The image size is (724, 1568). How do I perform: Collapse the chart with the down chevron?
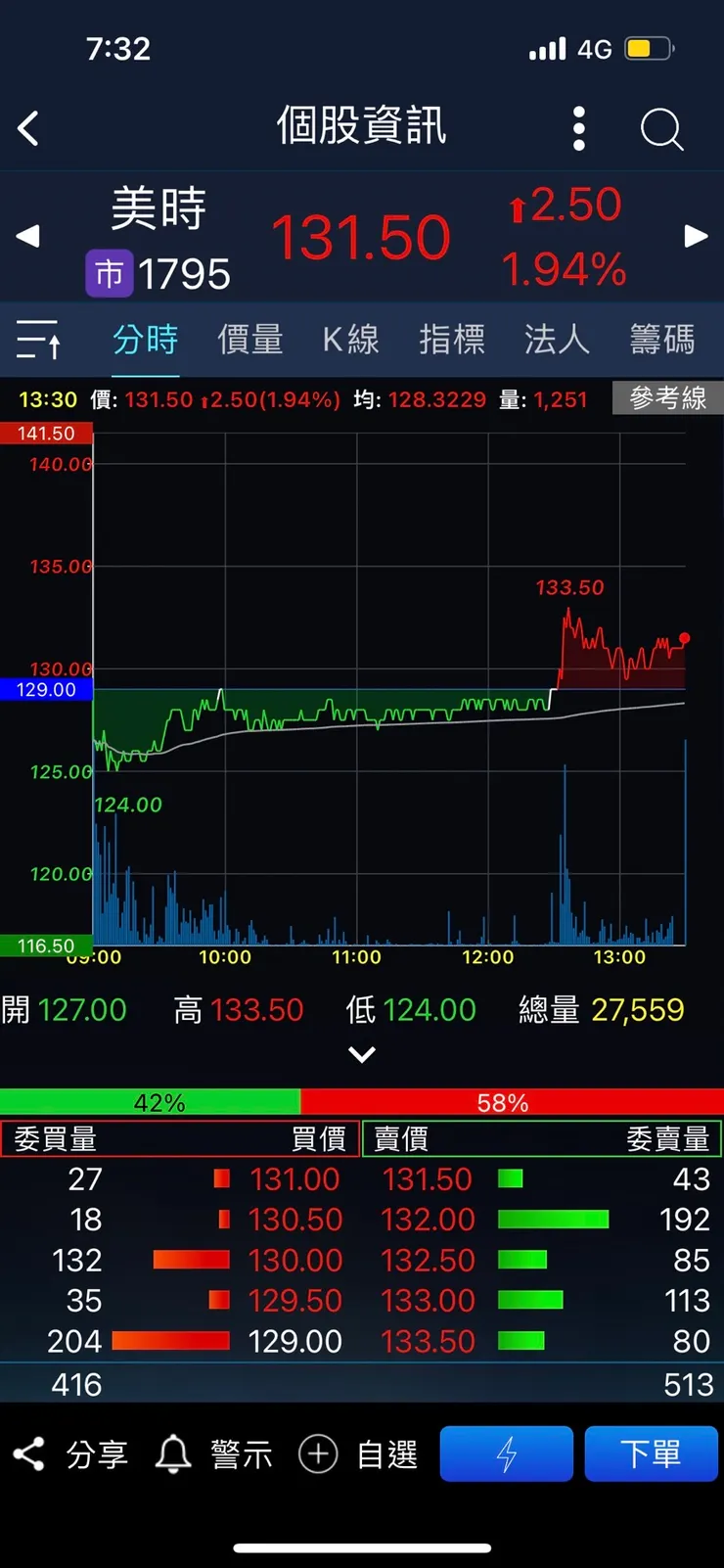[362, 1054]
